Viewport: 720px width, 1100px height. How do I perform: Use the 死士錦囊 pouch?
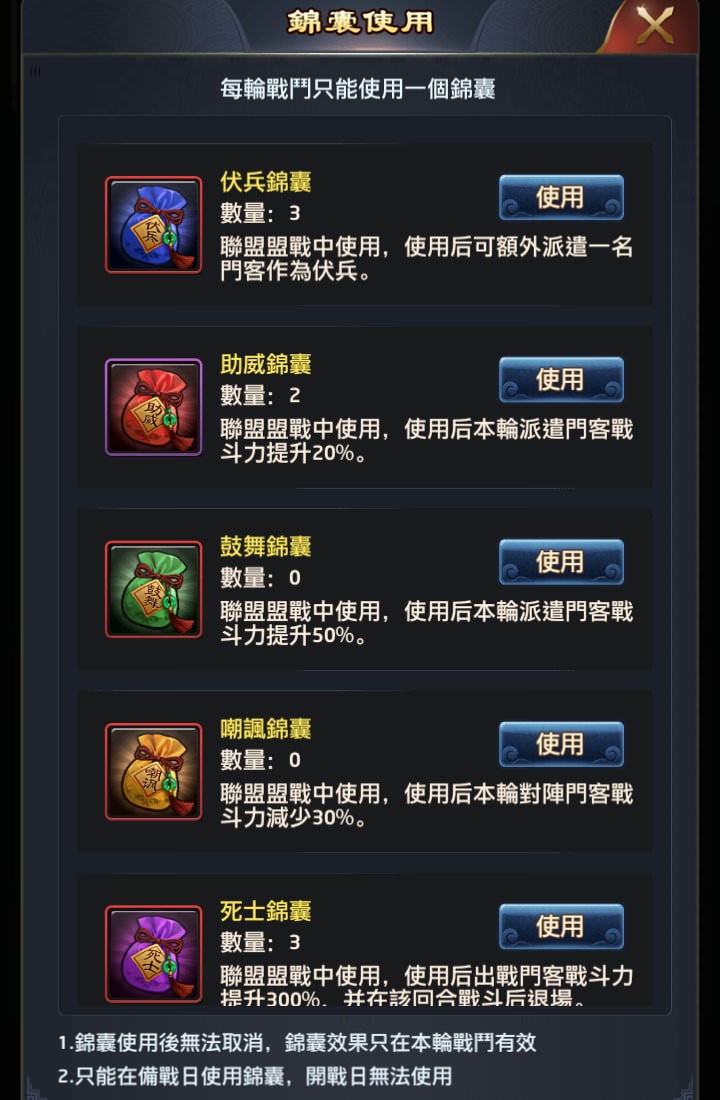click(561, 926)
